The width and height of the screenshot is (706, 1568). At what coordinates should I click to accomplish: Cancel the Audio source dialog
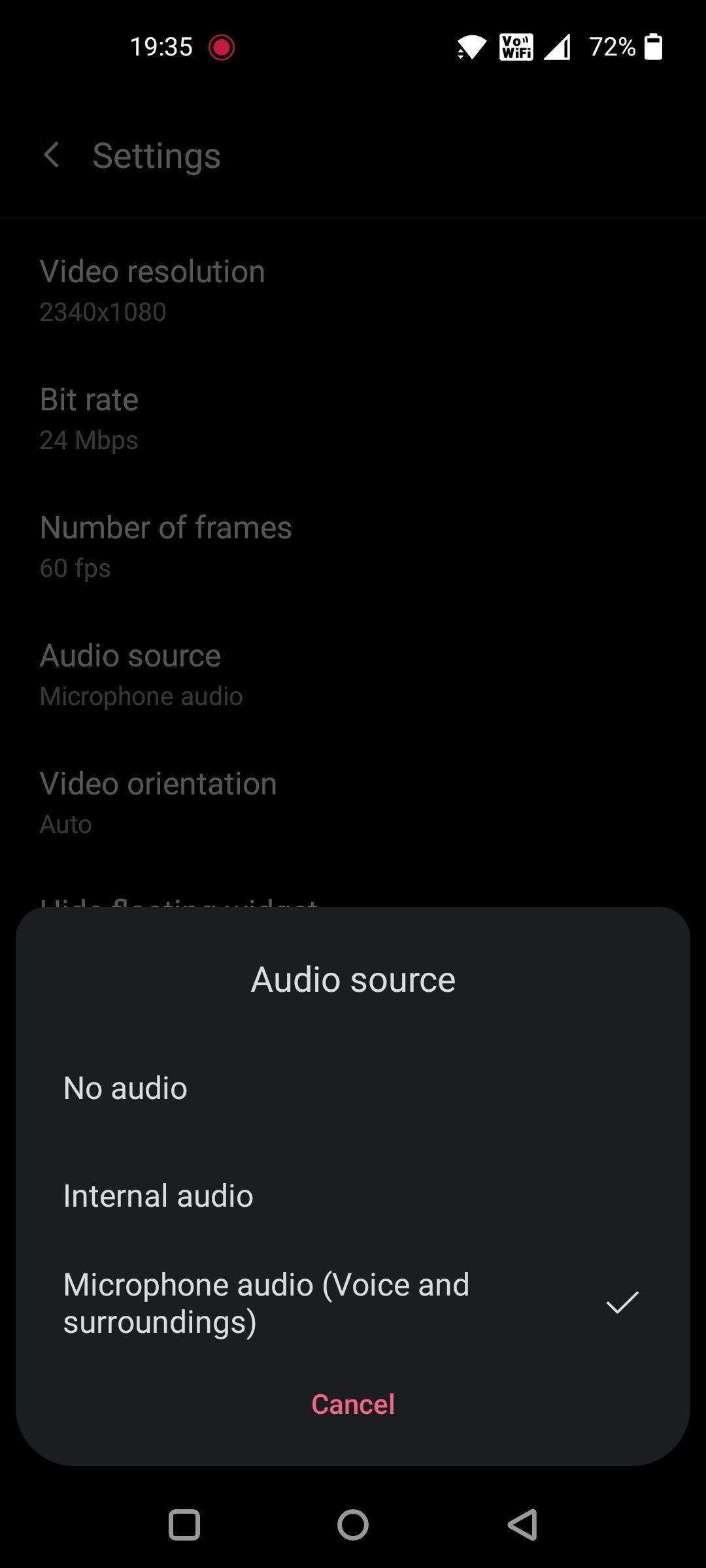click(353, 1404)
